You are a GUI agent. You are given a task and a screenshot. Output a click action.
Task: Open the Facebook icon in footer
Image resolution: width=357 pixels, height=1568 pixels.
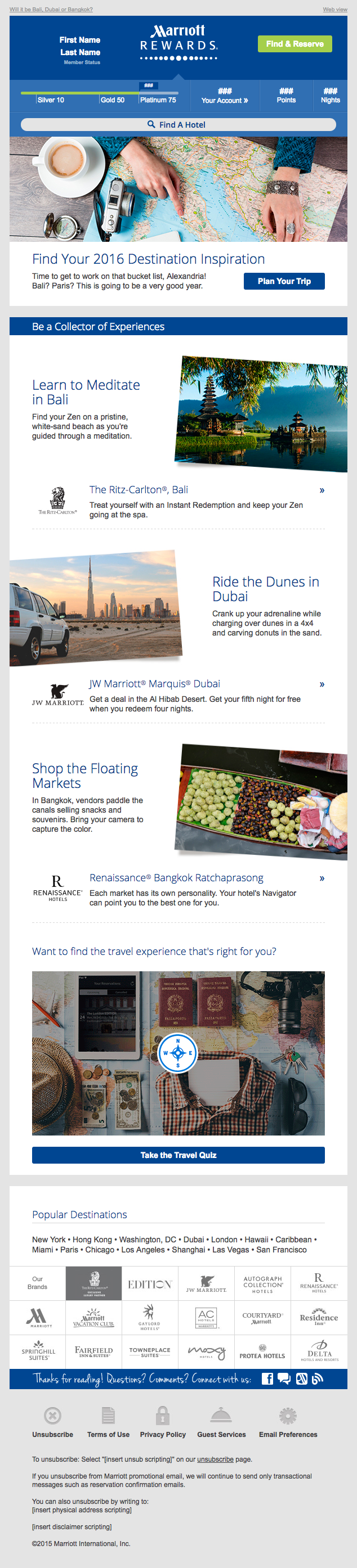click(267, 1378)
